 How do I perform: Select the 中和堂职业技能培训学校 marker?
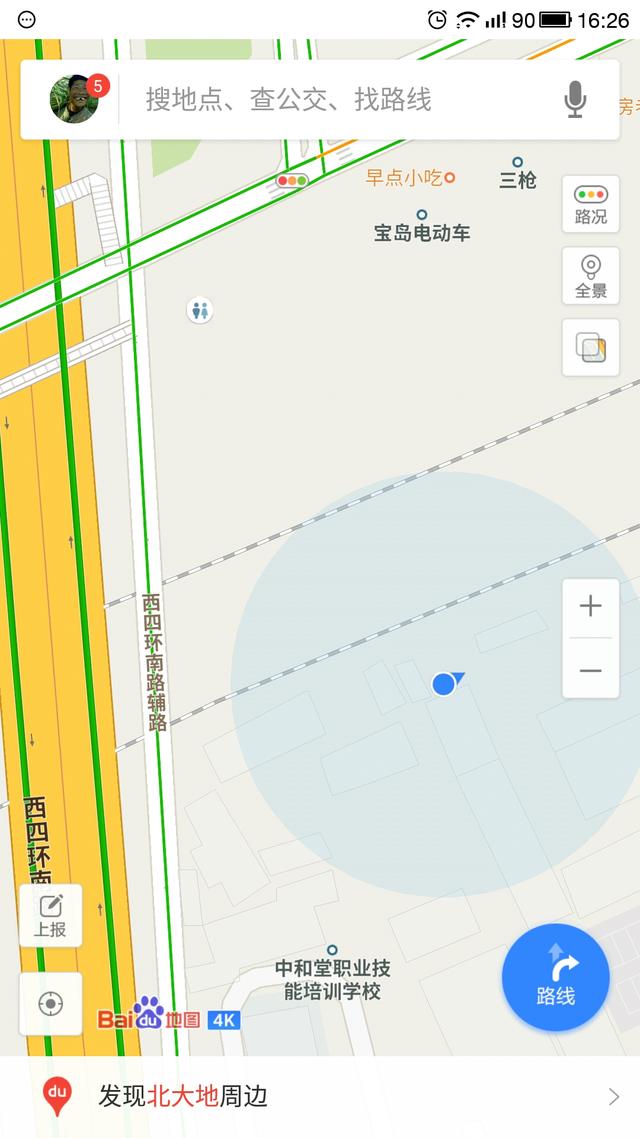point(332,951)
